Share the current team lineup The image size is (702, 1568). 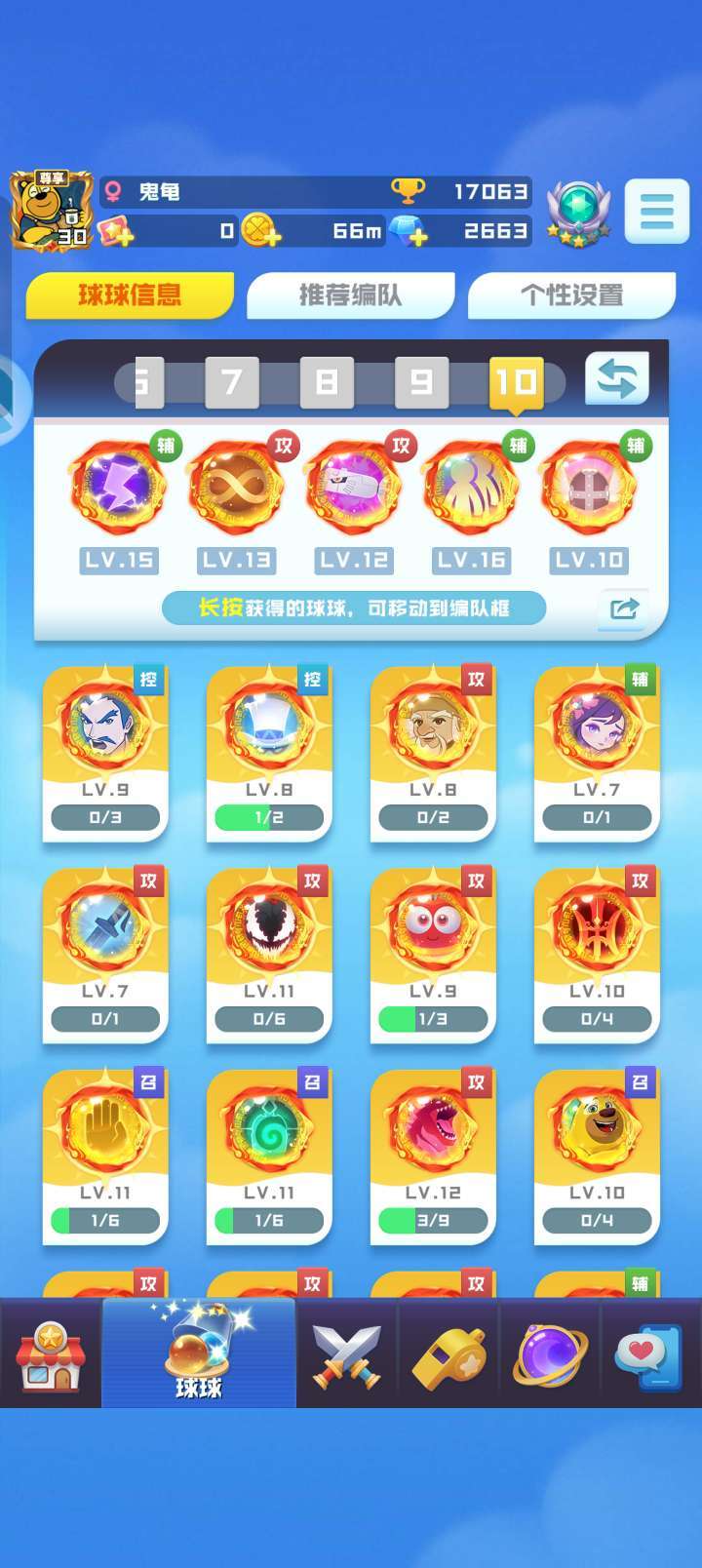[623, 608]
